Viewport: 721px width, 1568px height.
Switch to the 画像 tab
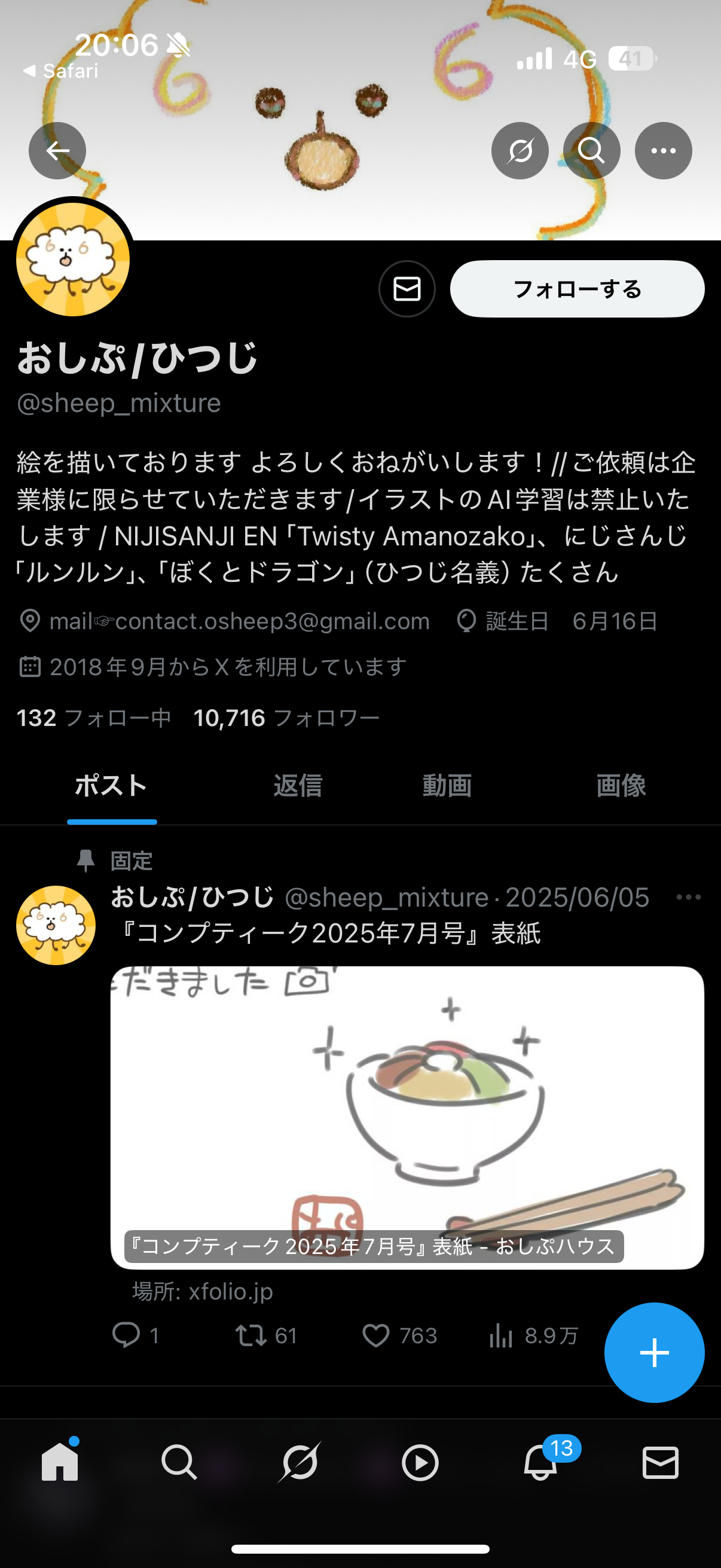point(621,786)
